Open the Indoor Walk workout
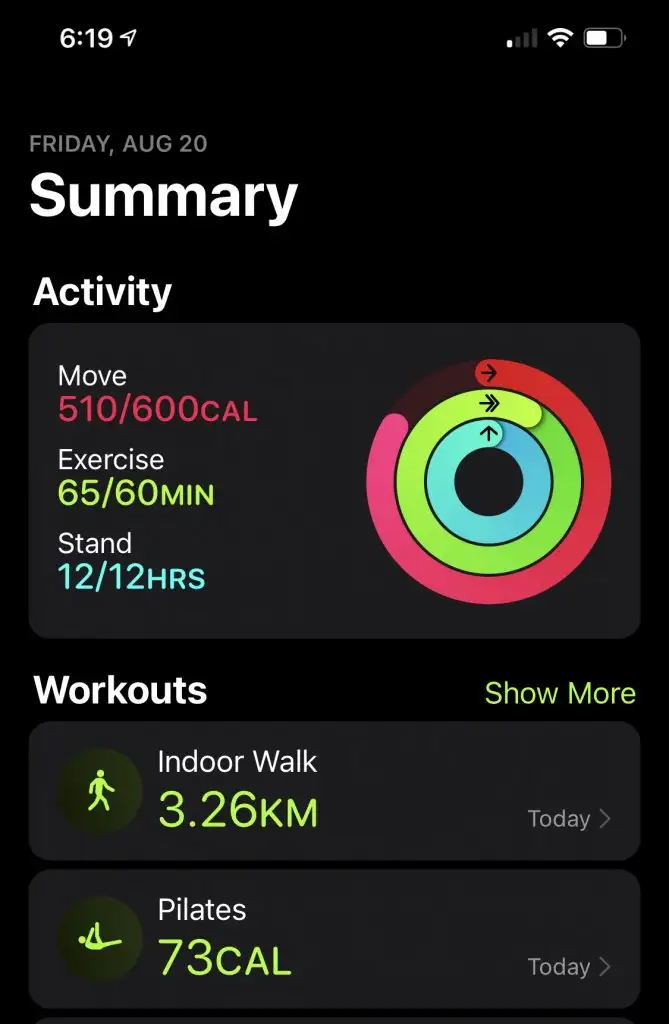 pos(334,791)
